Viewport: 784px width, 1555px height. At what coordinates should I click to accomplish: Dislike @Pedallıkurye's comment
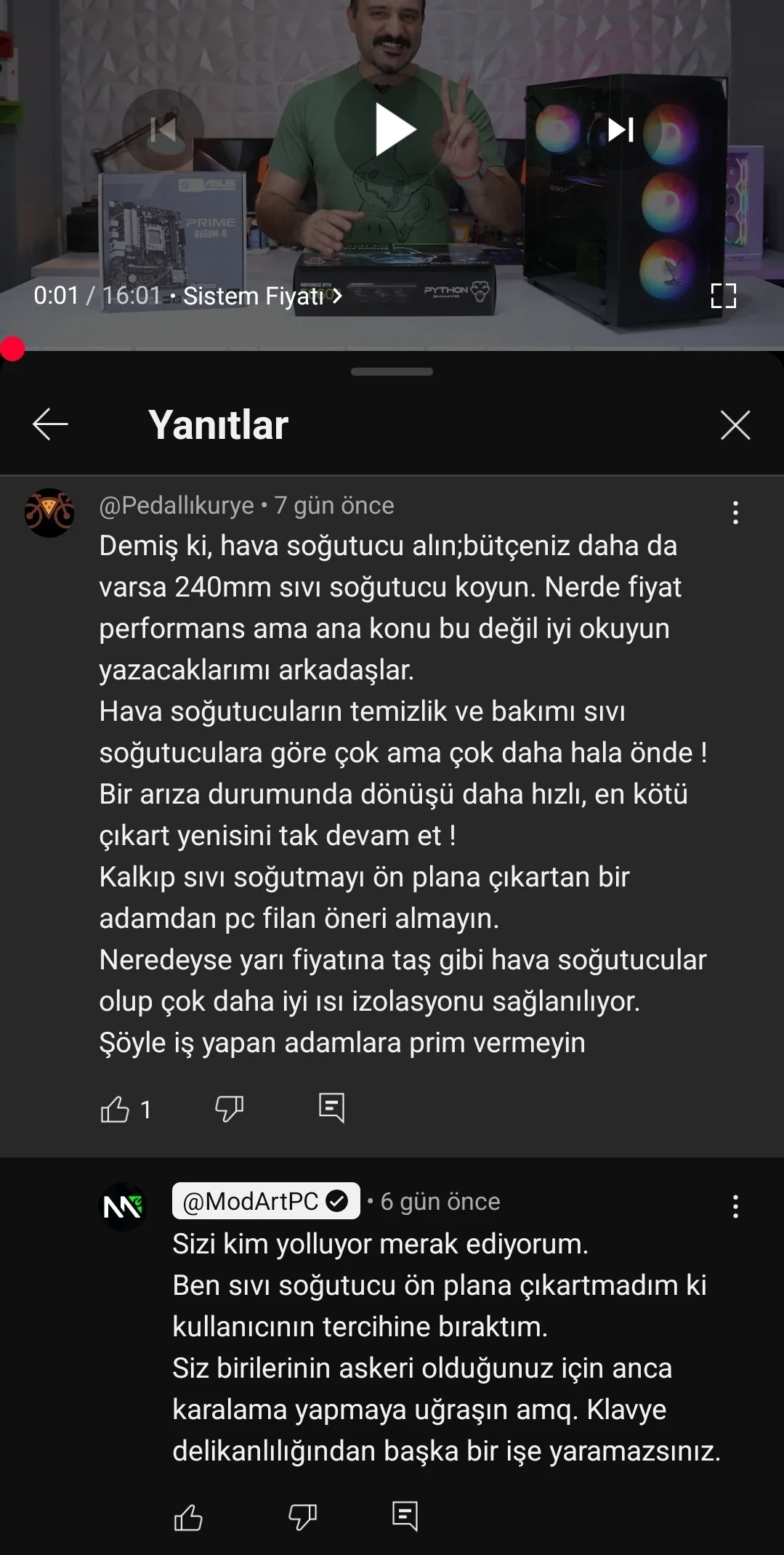(229, 1109)
